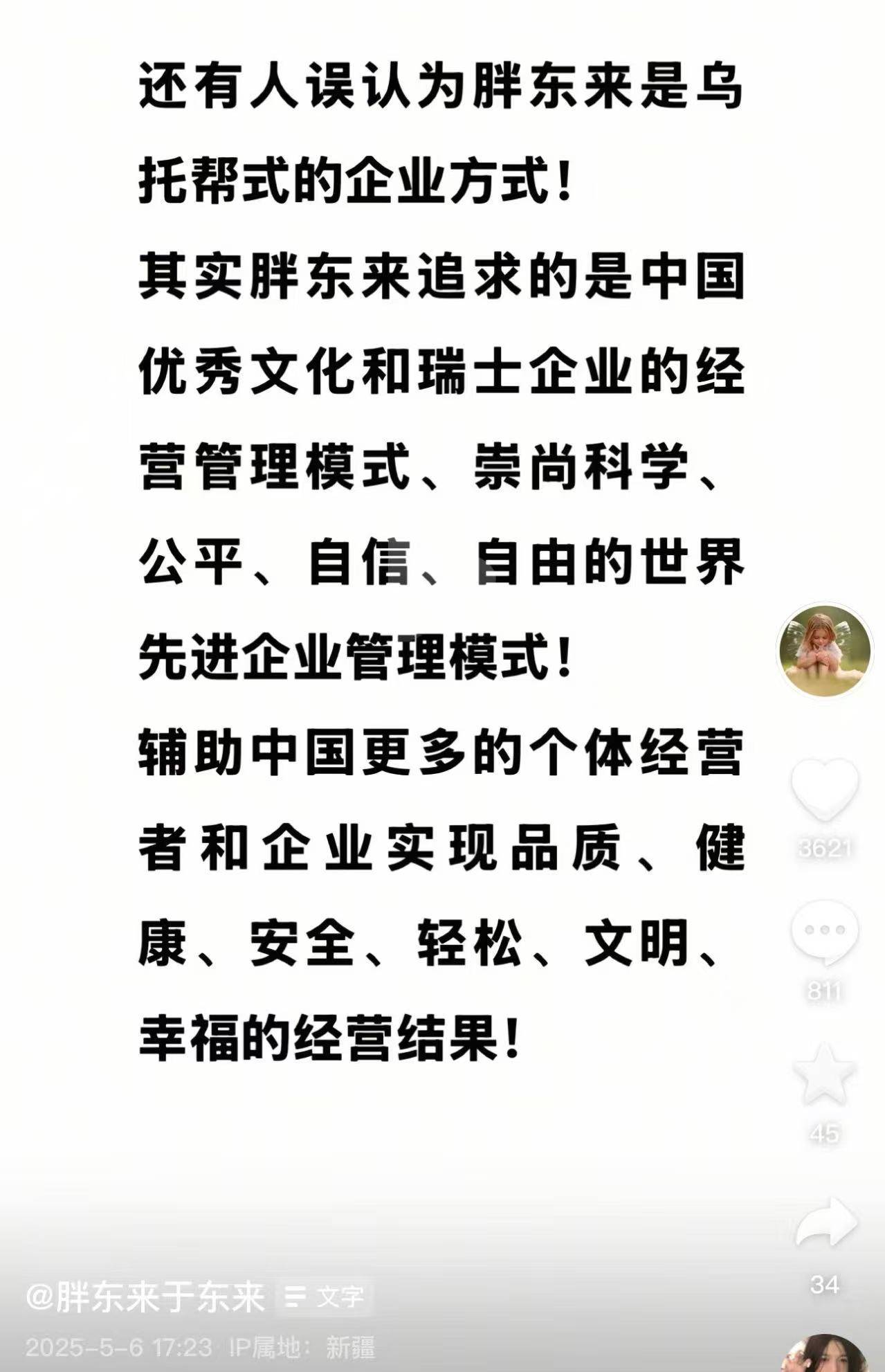Favorite this post with the star icon
885x1372 pixels.
pos(824,1075)
